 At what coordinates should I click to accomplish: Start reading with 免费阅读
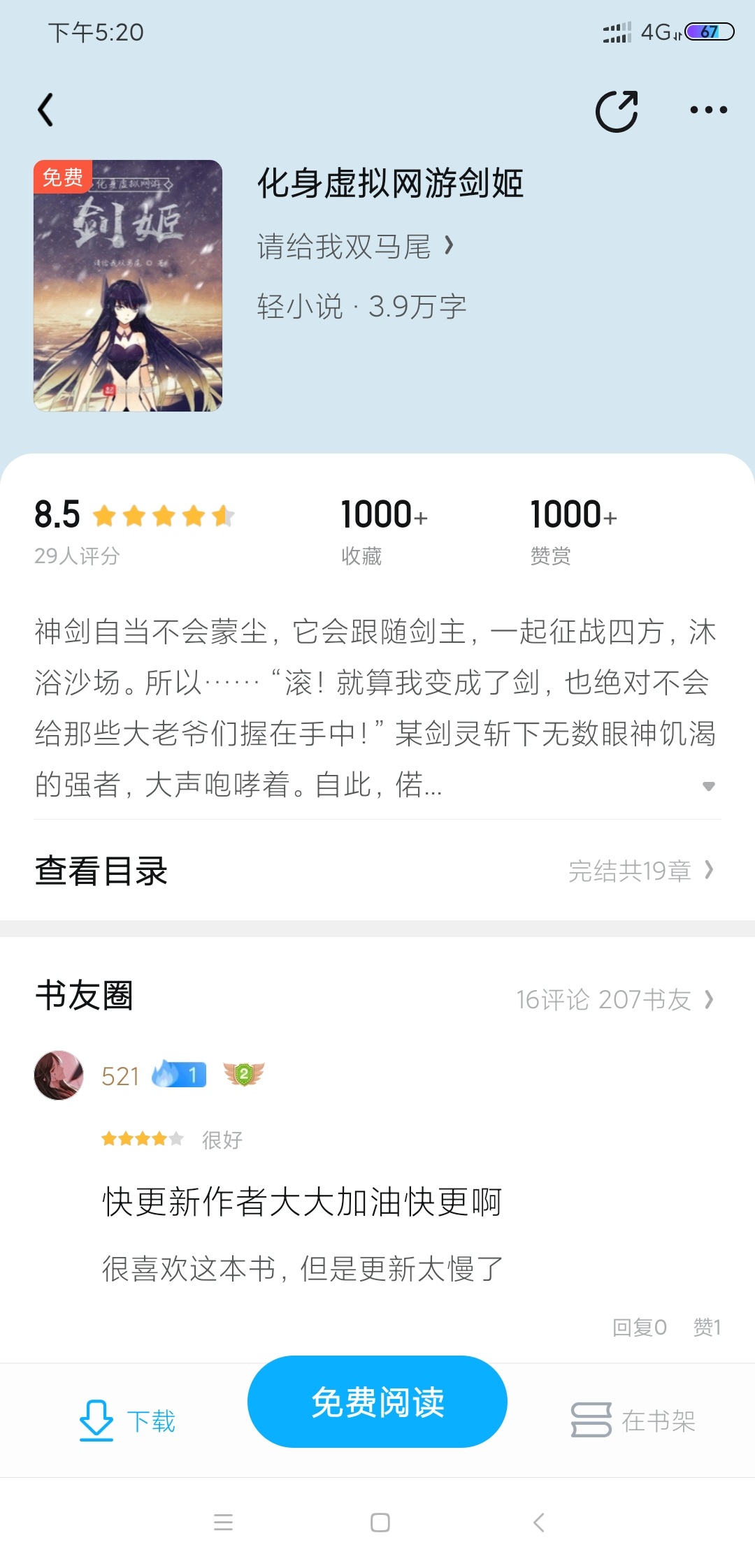coord(377,1402)
